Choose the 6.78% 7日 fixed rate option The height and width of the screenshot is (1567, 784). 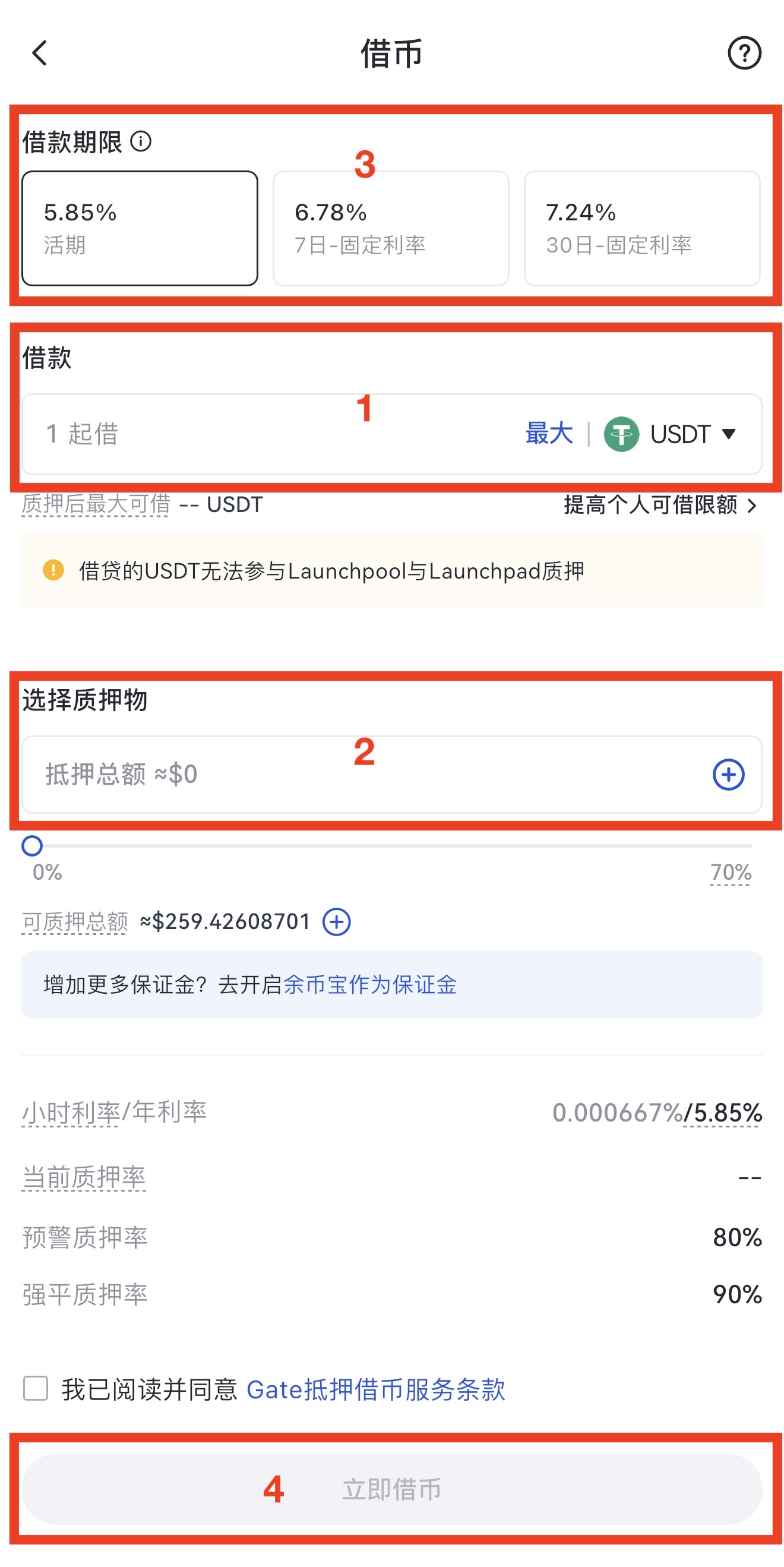click(390, 228)
